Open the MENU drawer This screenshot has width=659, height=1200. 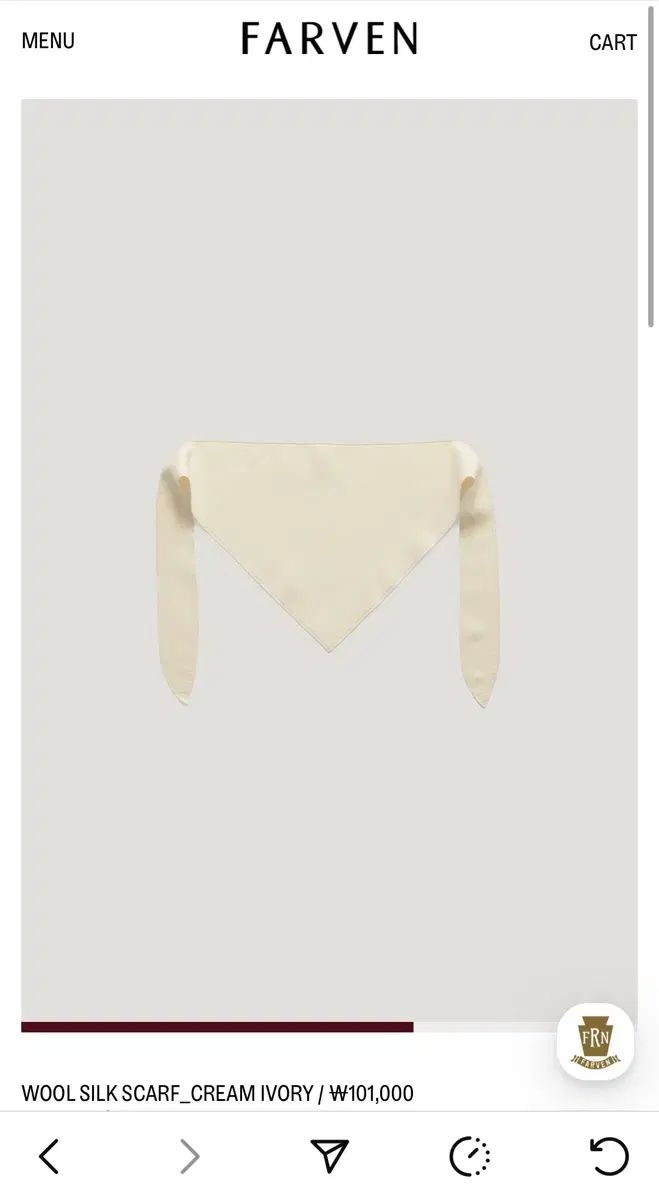pyautogui.click(x=48, y=41)
